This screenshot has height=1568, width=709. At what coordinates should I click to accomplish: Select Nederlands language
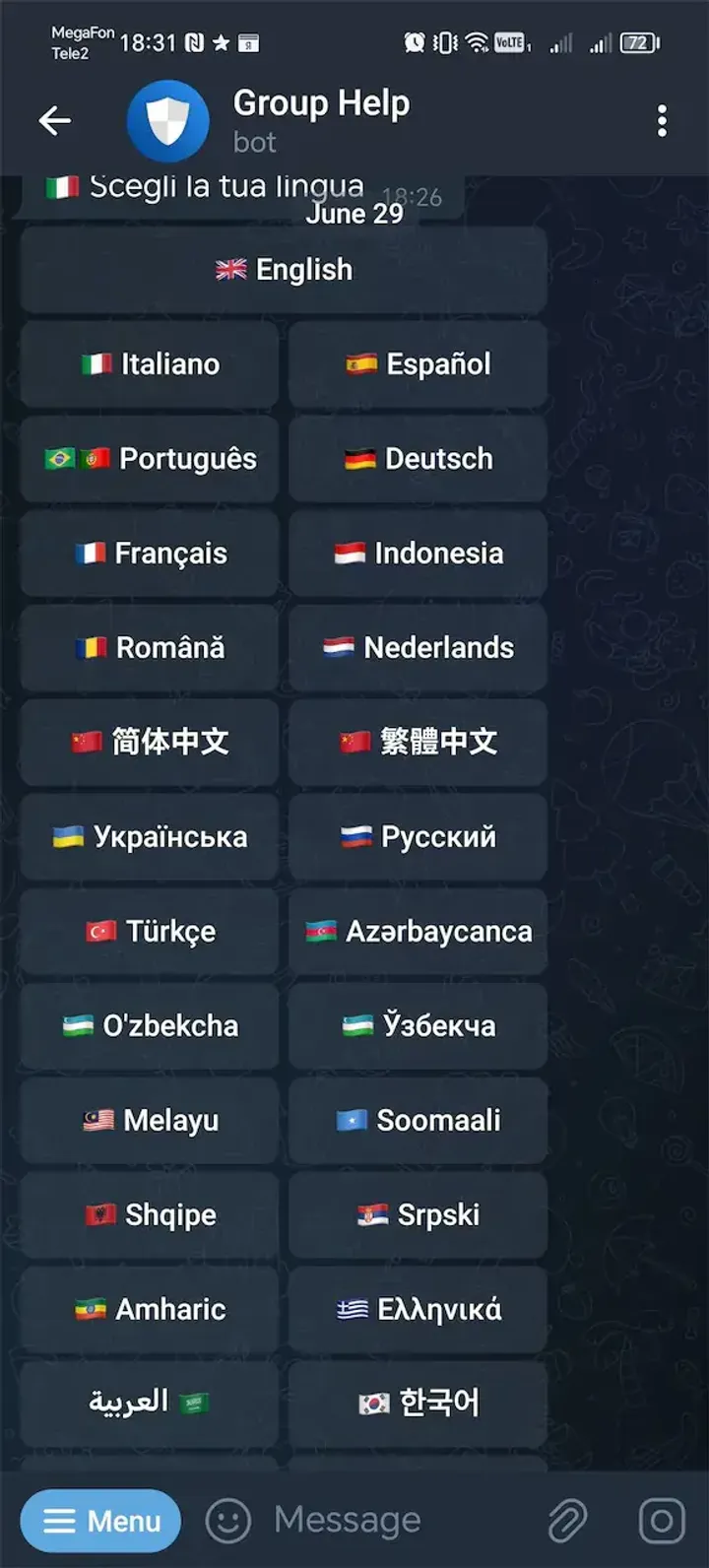point(418,648)
